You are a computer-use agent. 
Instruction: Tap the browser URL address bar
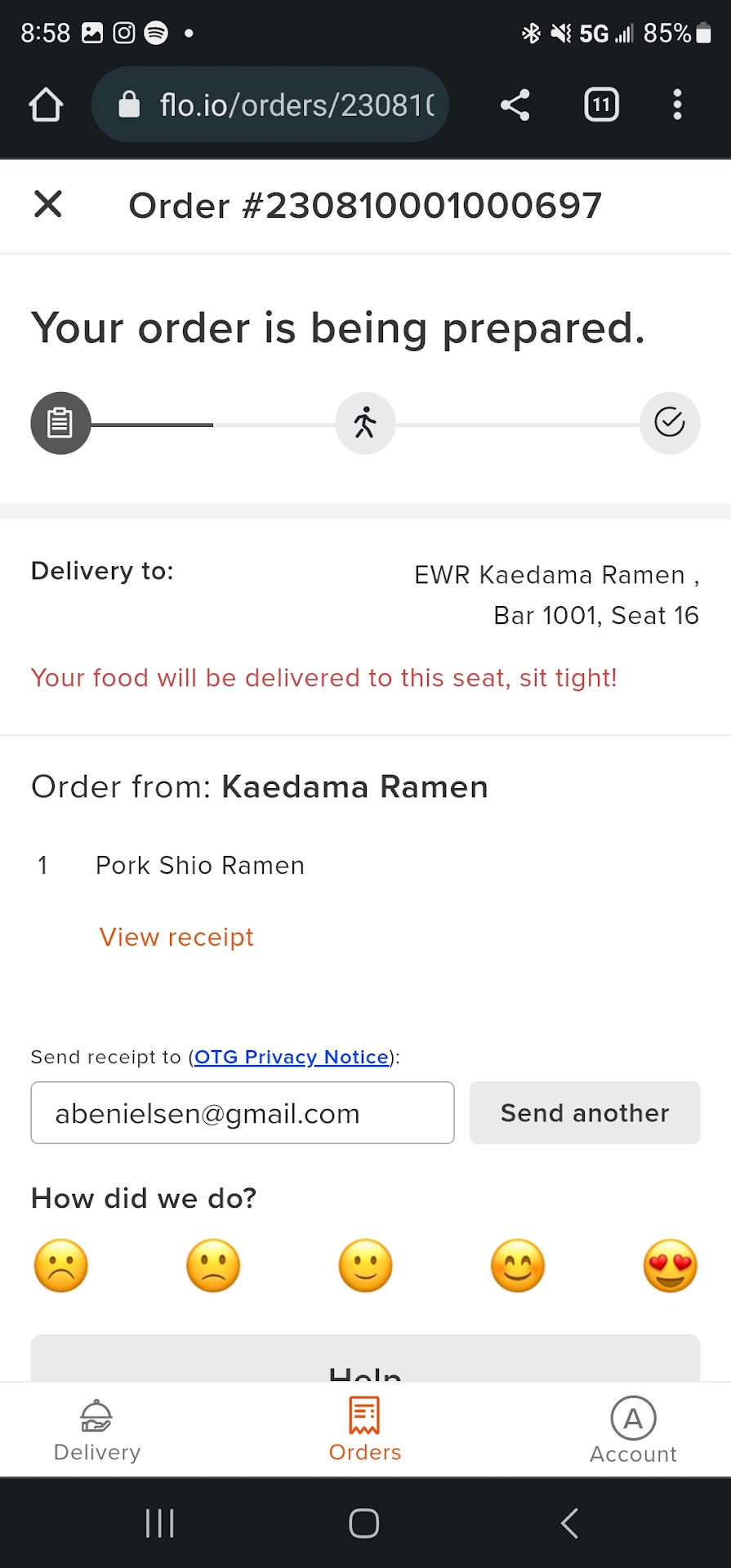pyautogui.click(x=278, y=105)
